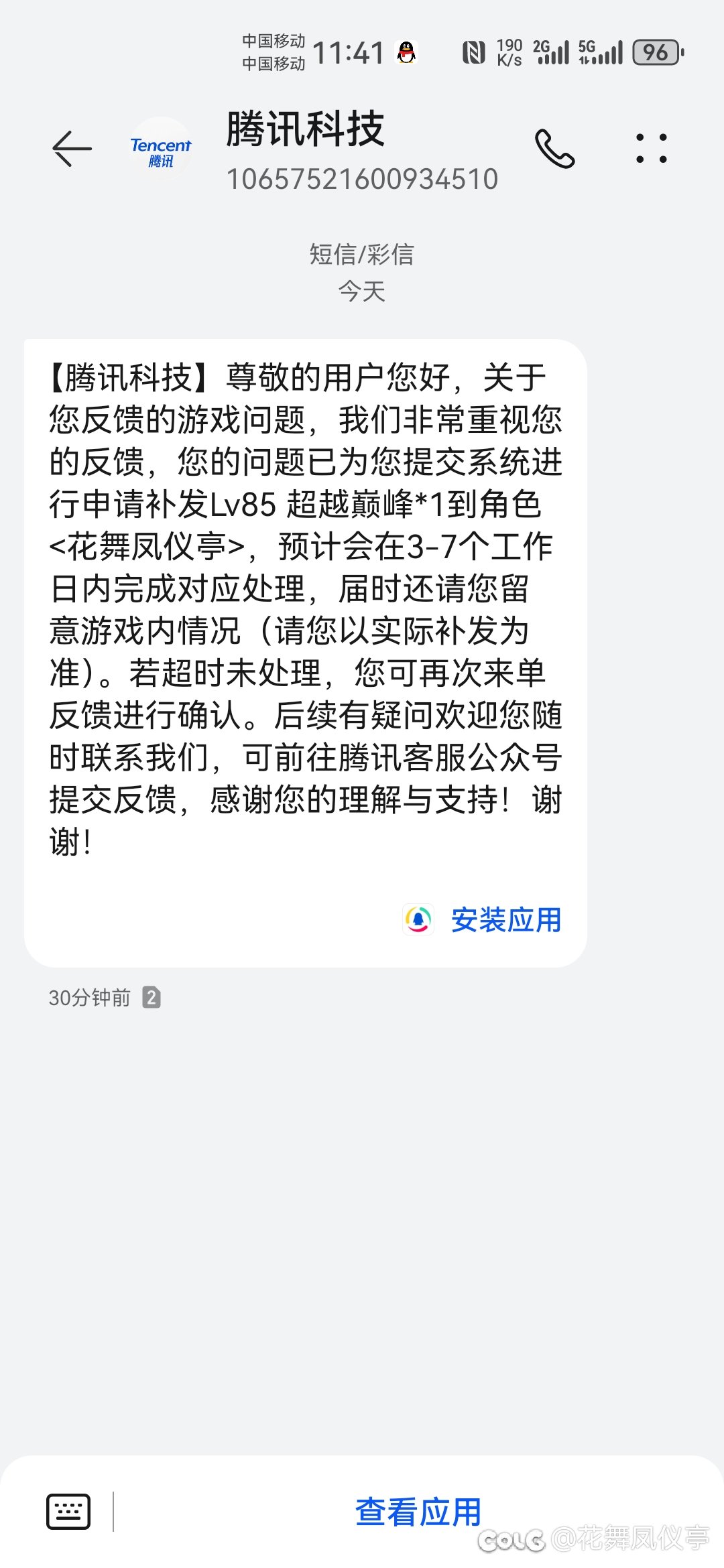
Task: Open the Tencent sender avatar
Action: 160,149
